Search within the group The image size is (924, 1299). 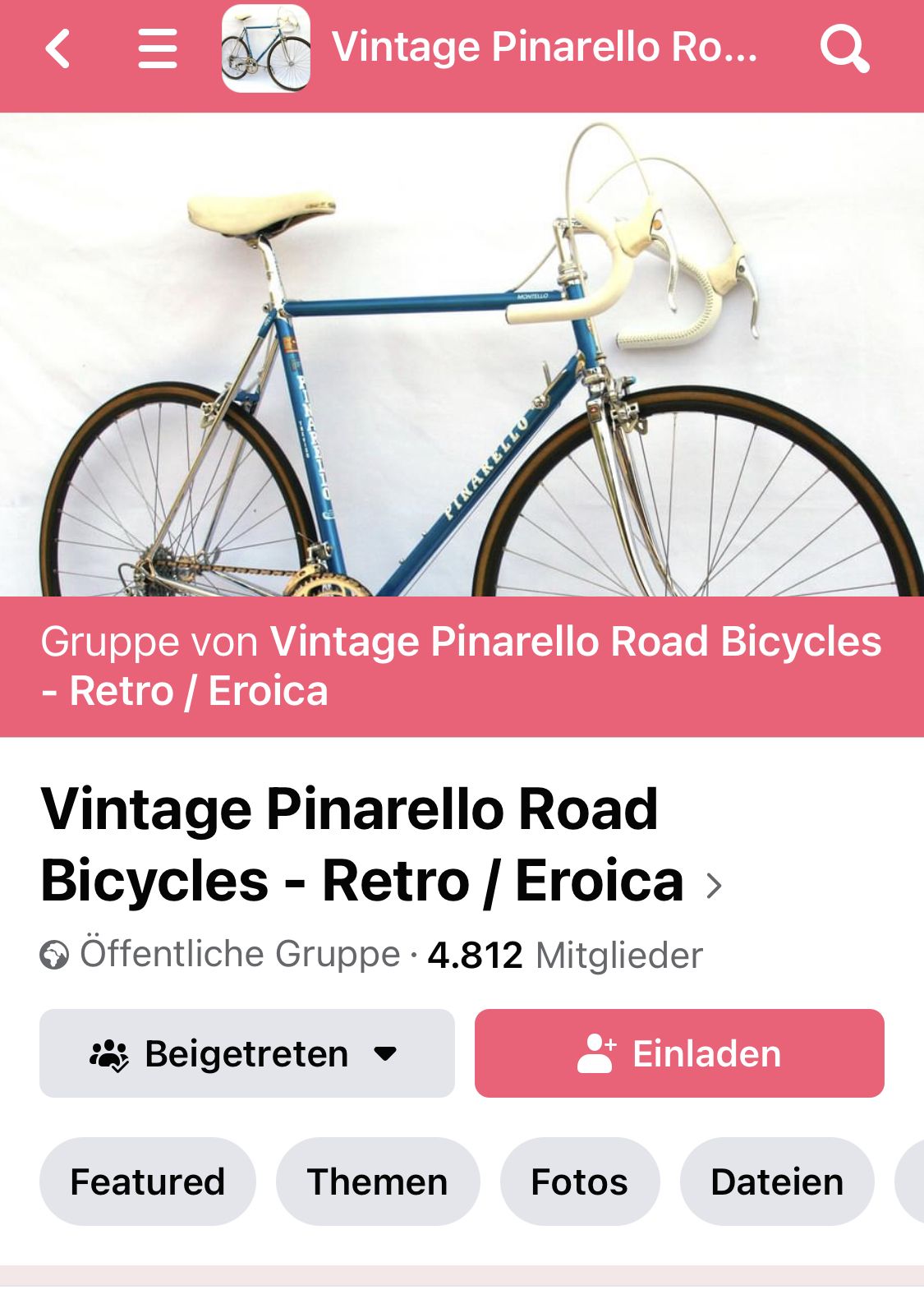tap(844, 48)
